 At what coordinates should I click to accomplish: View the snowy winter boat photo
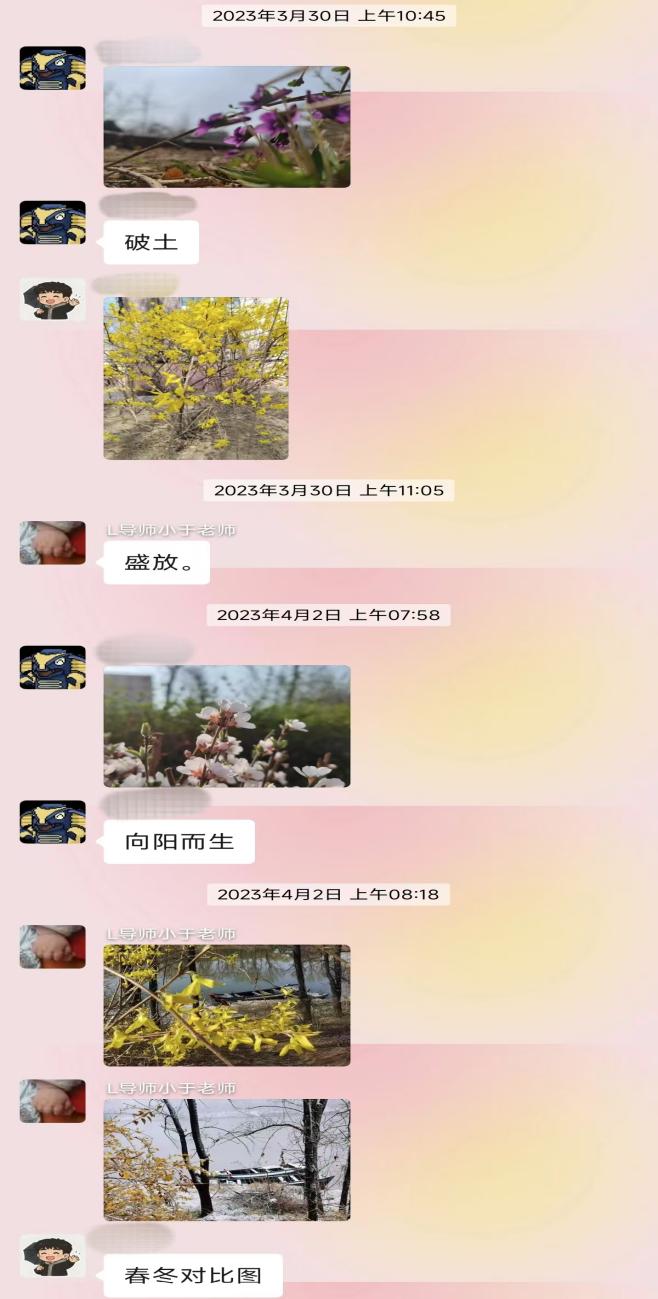coord(227,1159)
